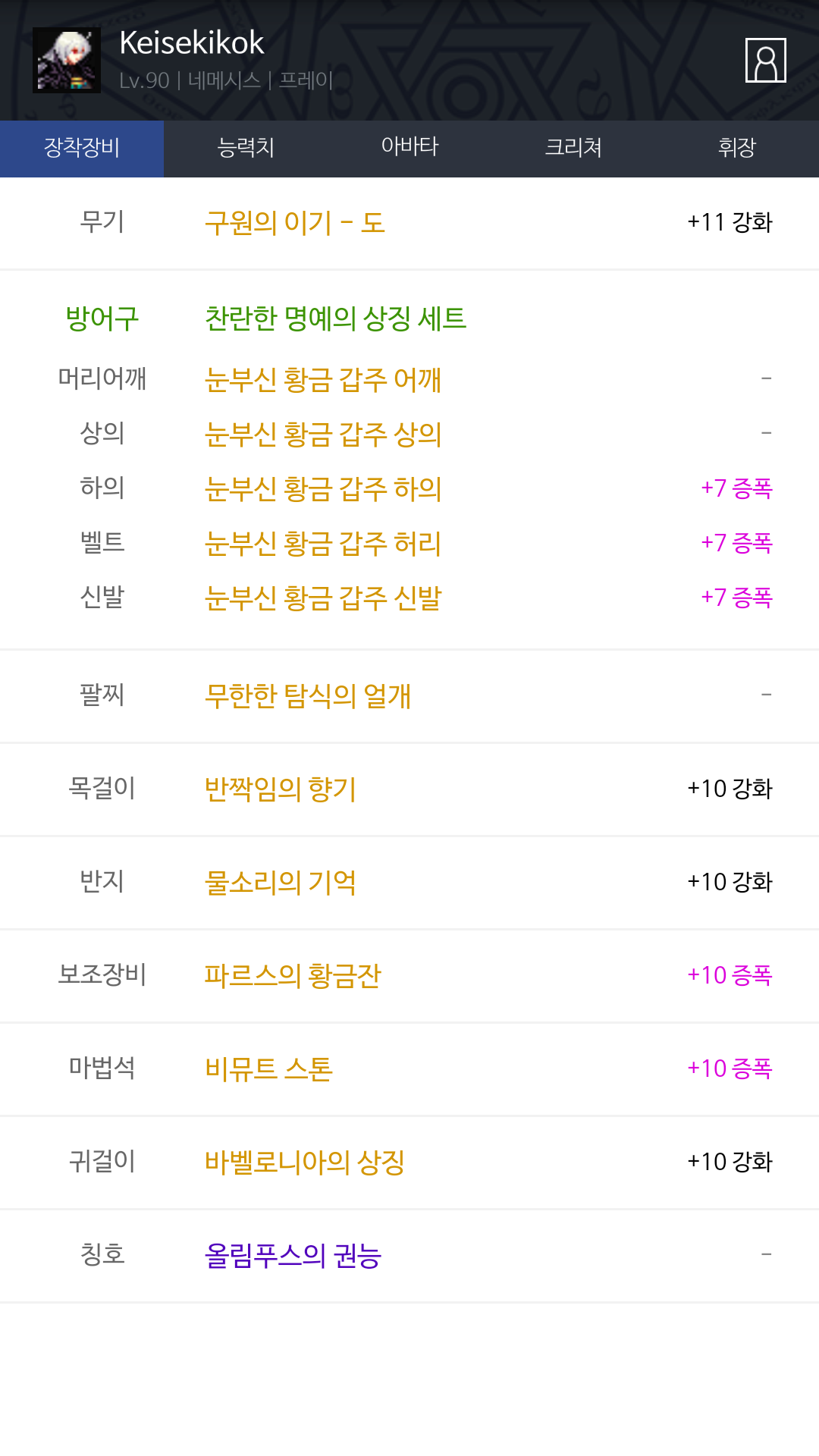View the 찬란한 명예의 상징 세트 details
Viewport: 819px width, 1456px height.
tap(336, 318)
